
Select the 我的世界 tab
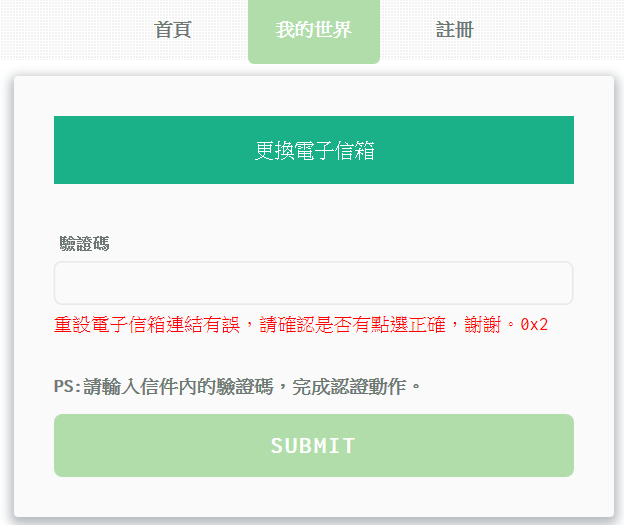click(x=314, y=30)
